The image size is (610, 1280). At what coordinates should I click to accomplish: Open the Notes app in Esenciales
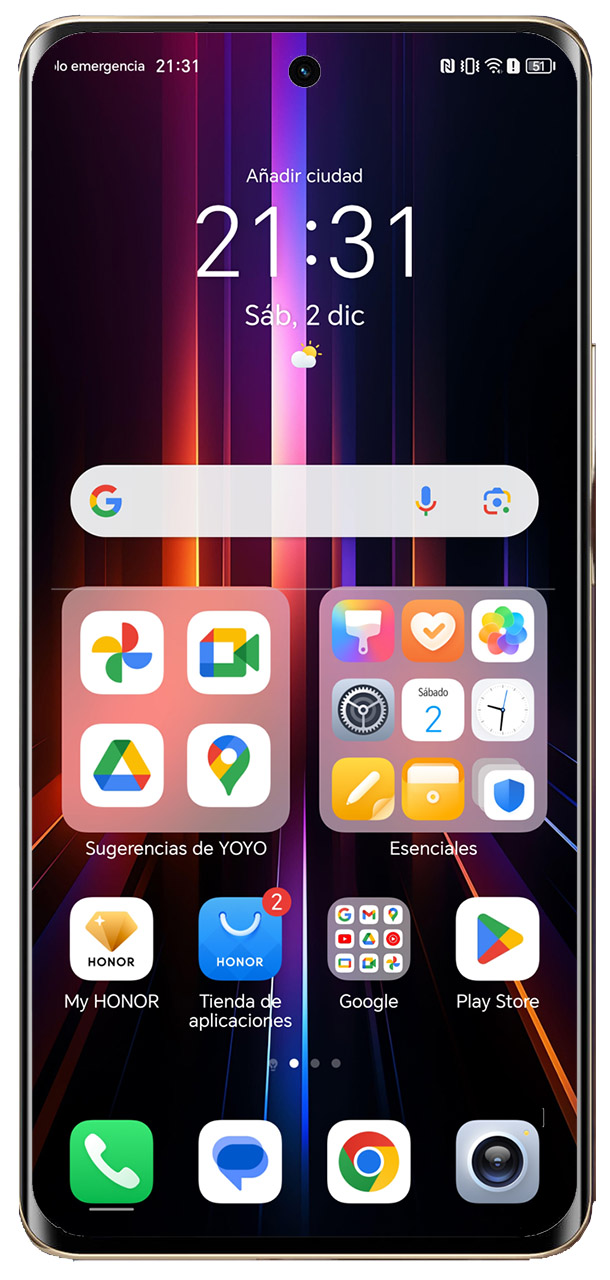pyautogui.click(x=363, y=789)
